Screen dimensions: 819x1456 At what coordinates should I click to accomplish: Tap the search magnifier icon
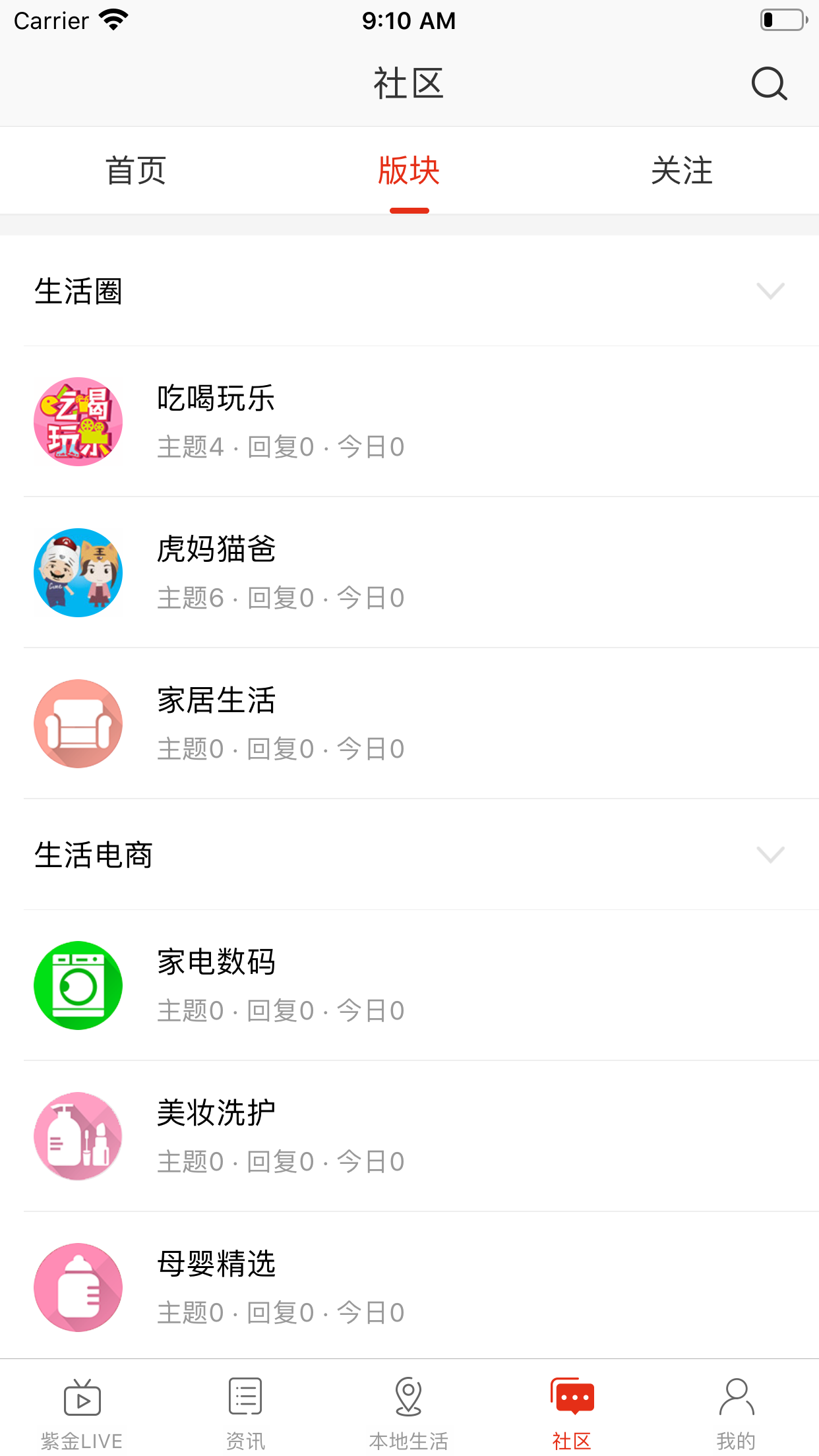tap(768, 84)
